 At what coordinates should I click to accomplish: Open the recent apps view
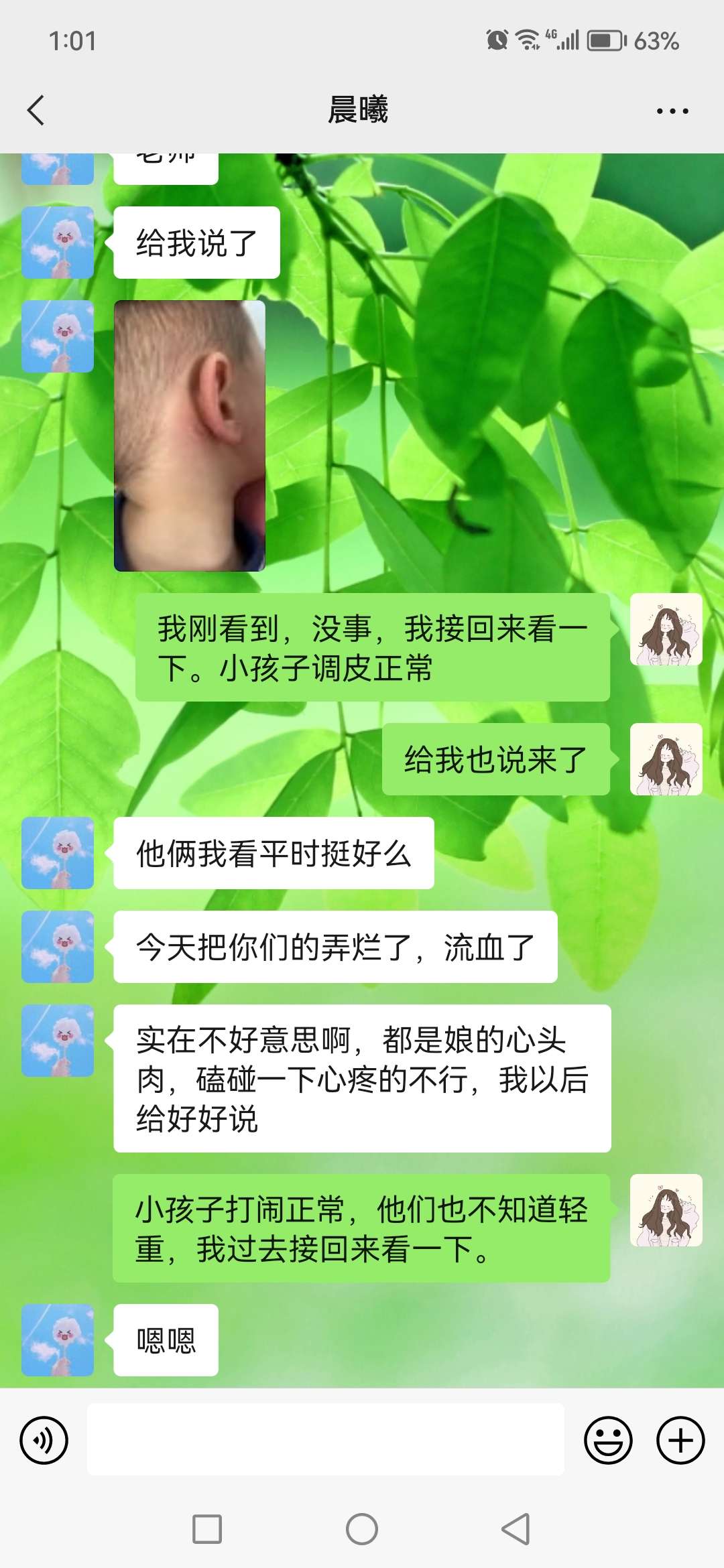click(x=207, y=1529)
